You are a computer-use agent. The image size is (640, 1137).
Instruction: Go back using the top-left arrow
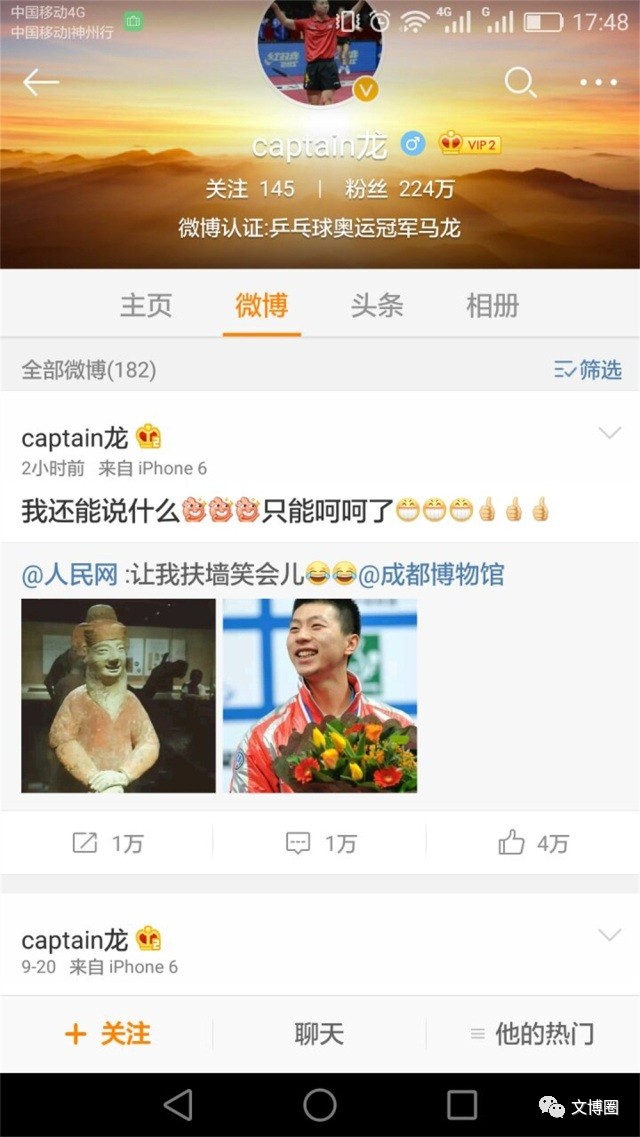pos(41,82)
